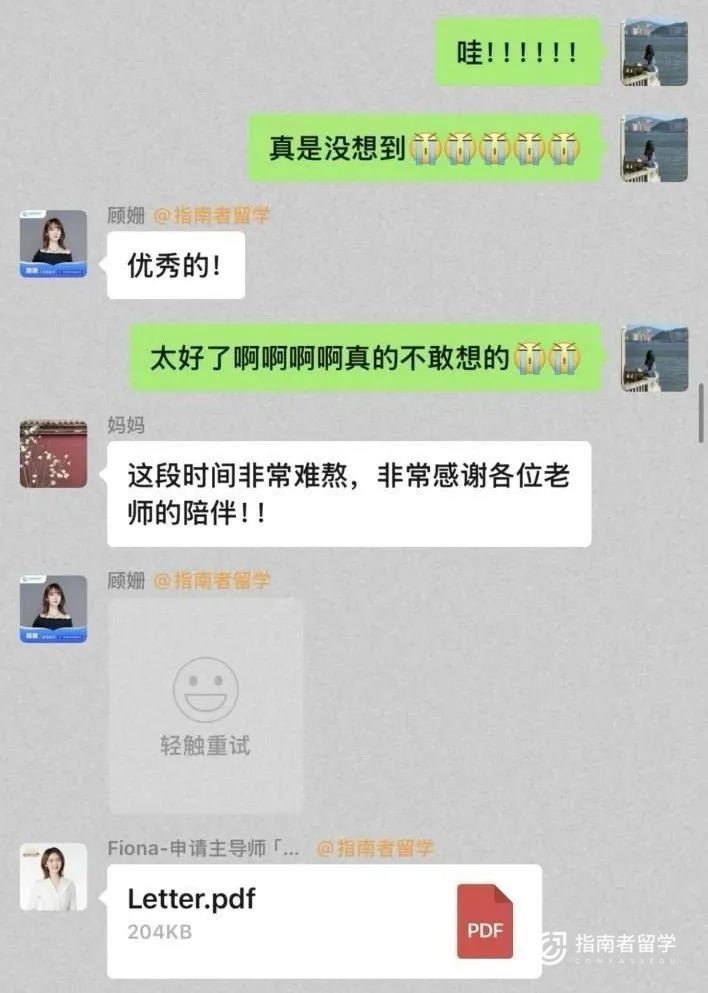Tap 顾姗's avatar beside the 优秀的! message

[53, 244]
